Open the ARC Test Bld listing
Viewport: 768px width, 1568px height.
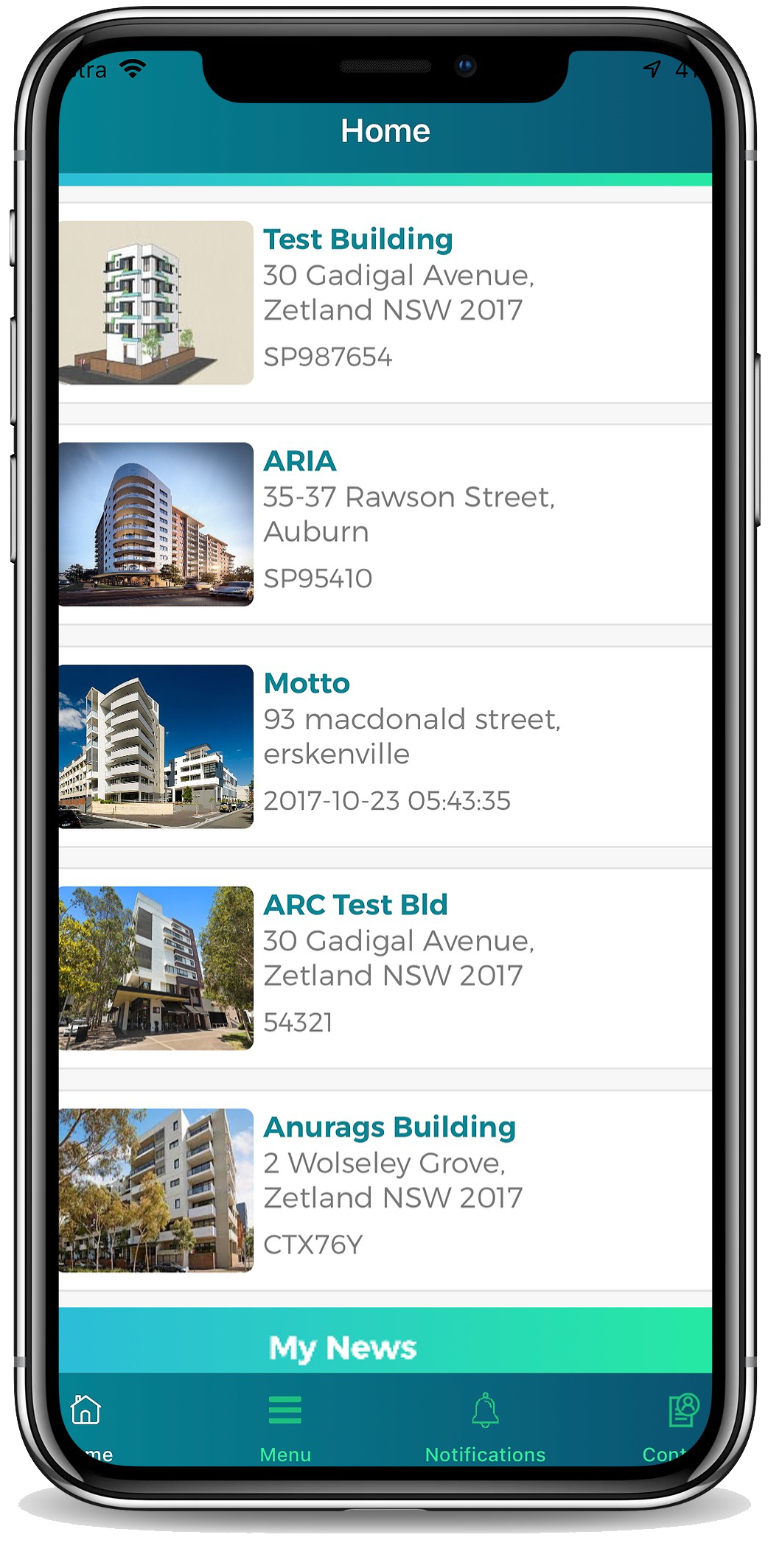pyautogui.click(x=385, y=967)
